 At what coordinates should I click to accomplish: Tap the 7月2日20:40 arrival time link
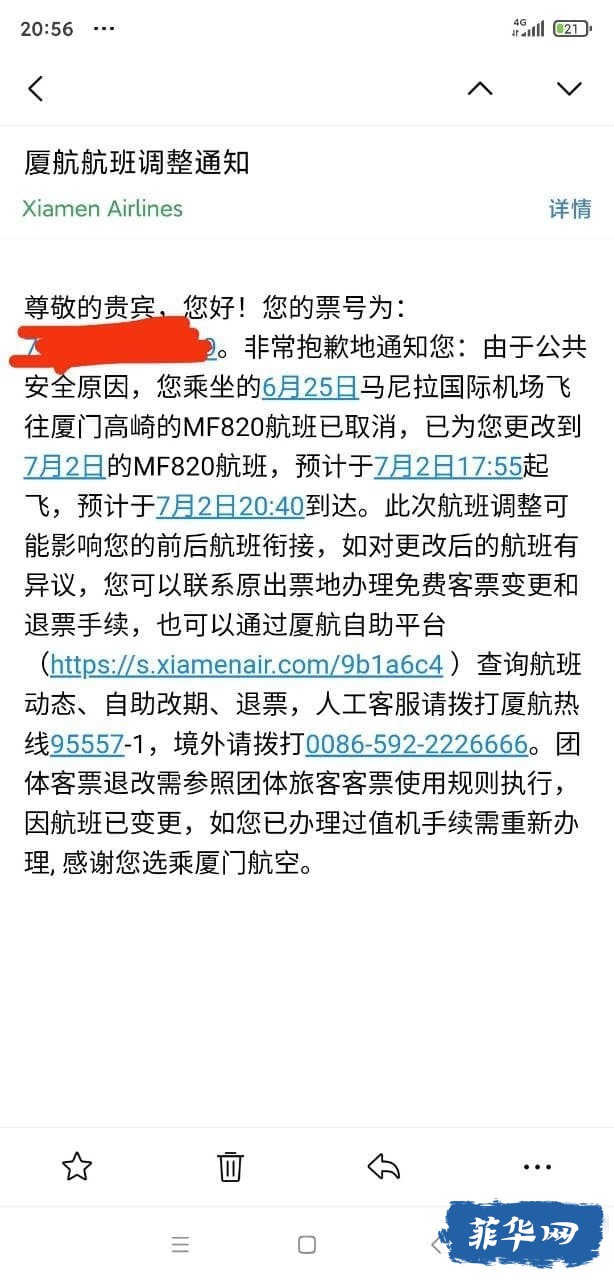click(x=230, y=506)
